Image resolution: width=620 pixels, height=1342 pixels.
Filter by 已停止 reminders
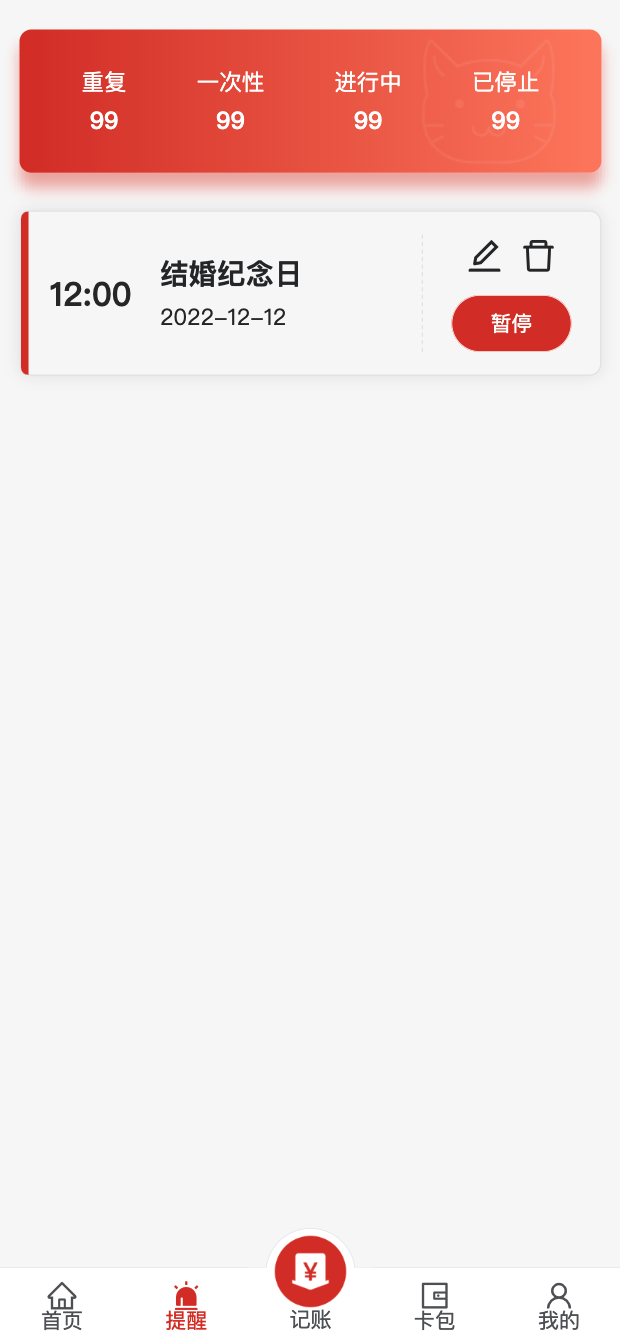(x=506, y=101)
